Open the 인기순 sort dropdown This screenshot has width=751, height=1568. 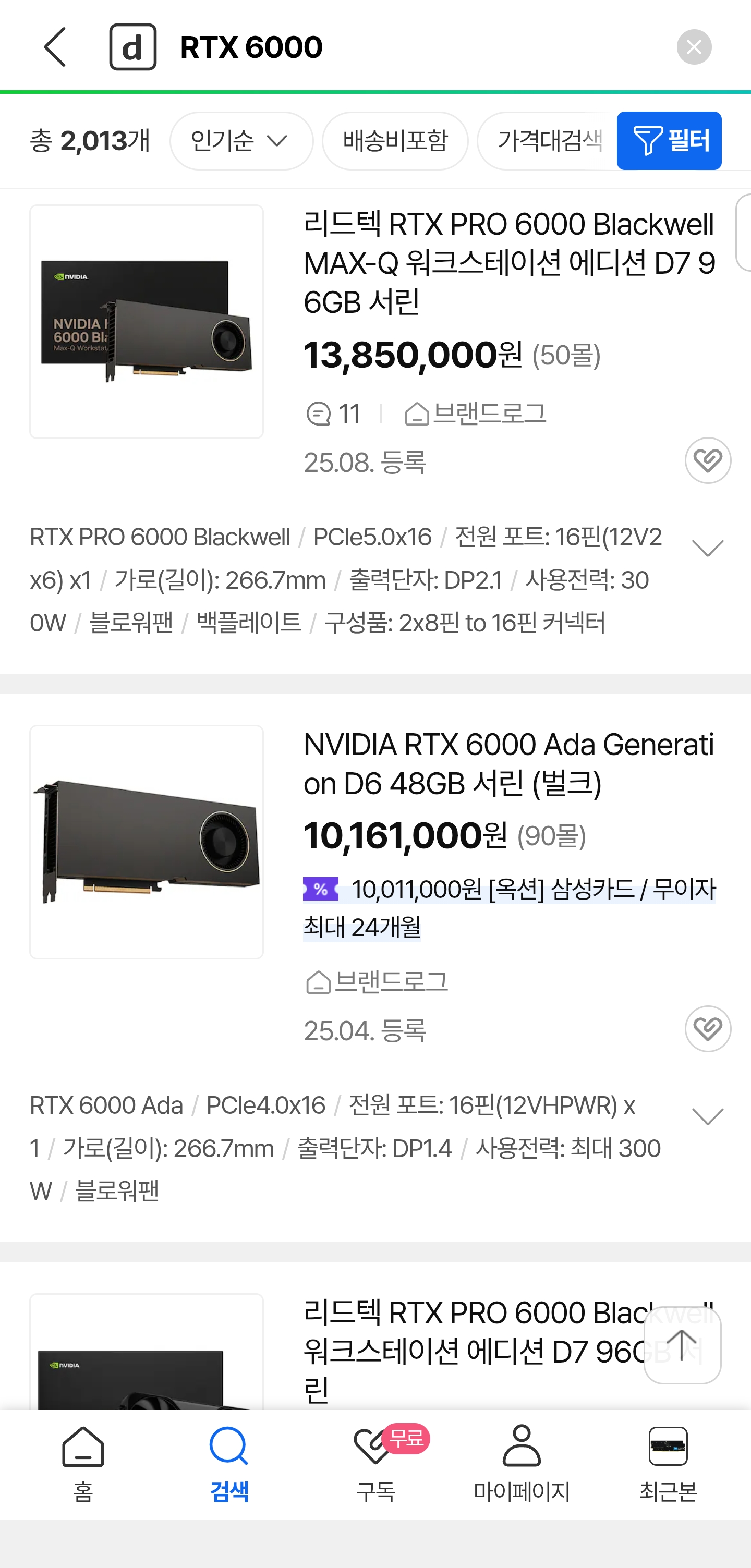(x=241, y=141)
